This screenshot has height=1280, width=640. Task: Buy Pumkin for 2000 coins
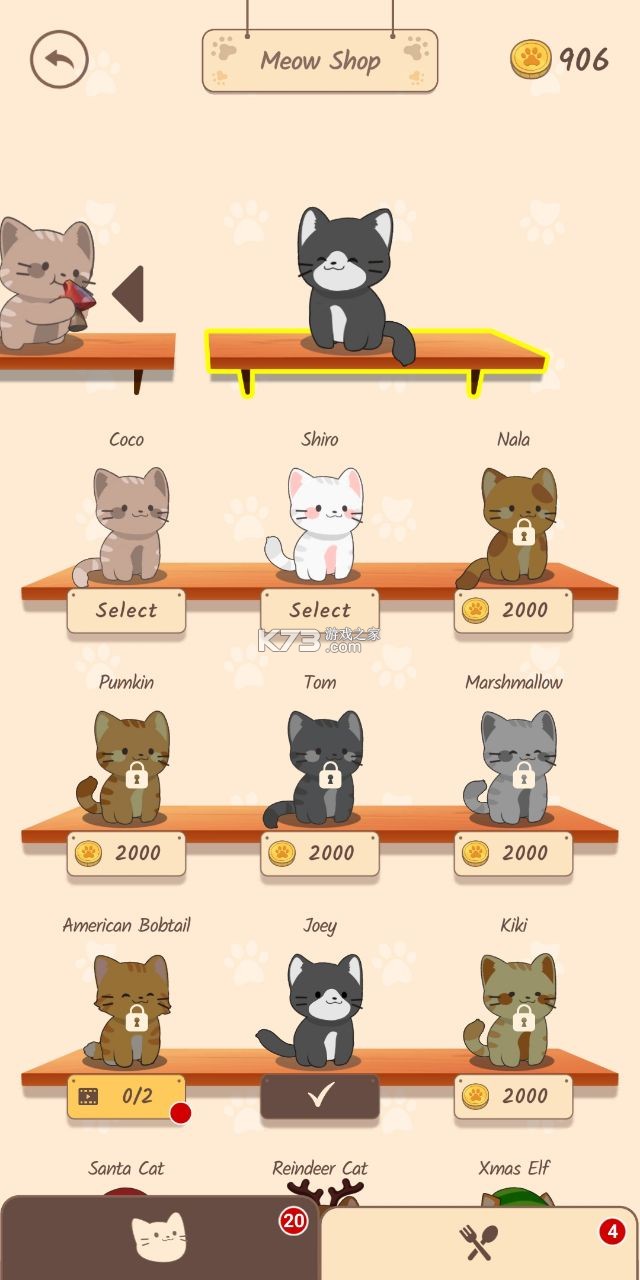[126, 853]
